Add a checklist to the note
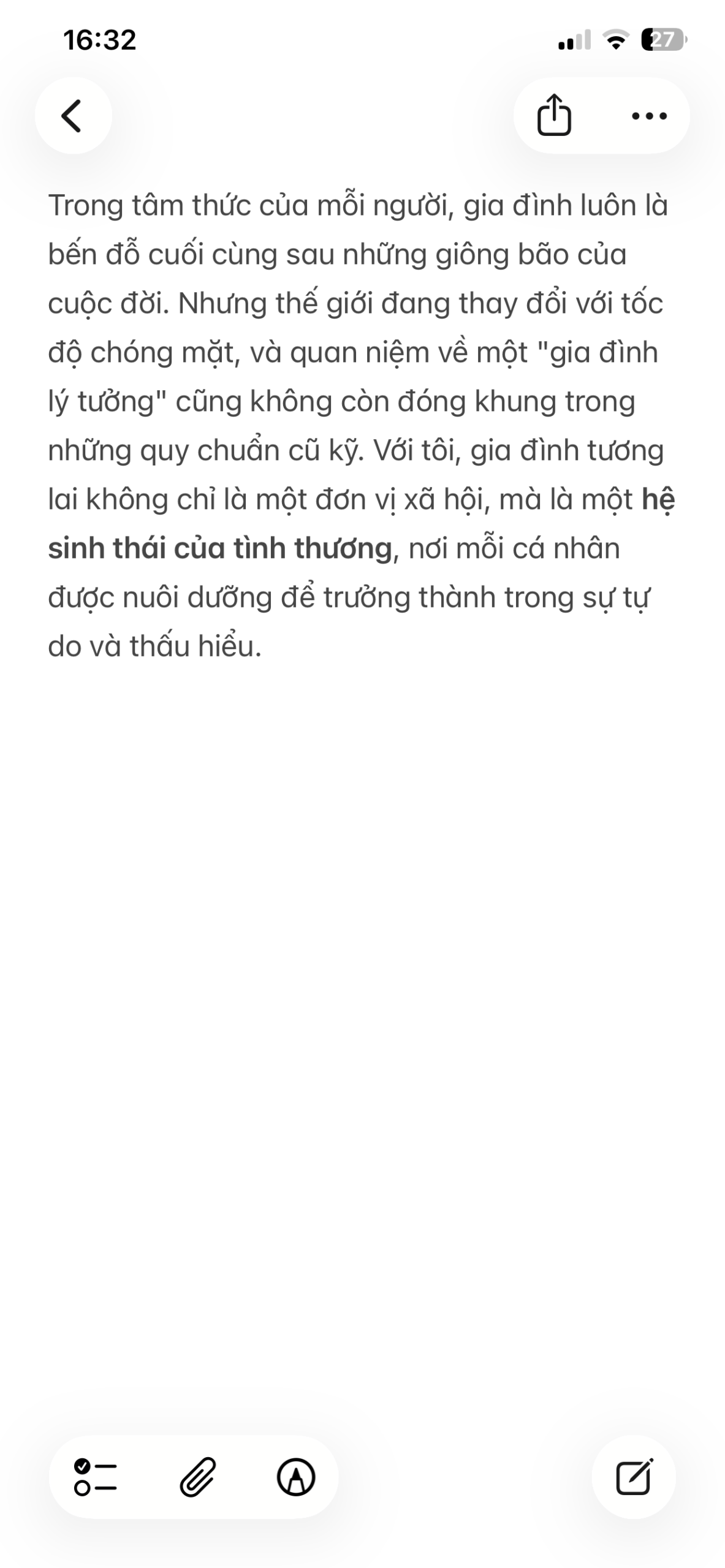 (96, 1477)
